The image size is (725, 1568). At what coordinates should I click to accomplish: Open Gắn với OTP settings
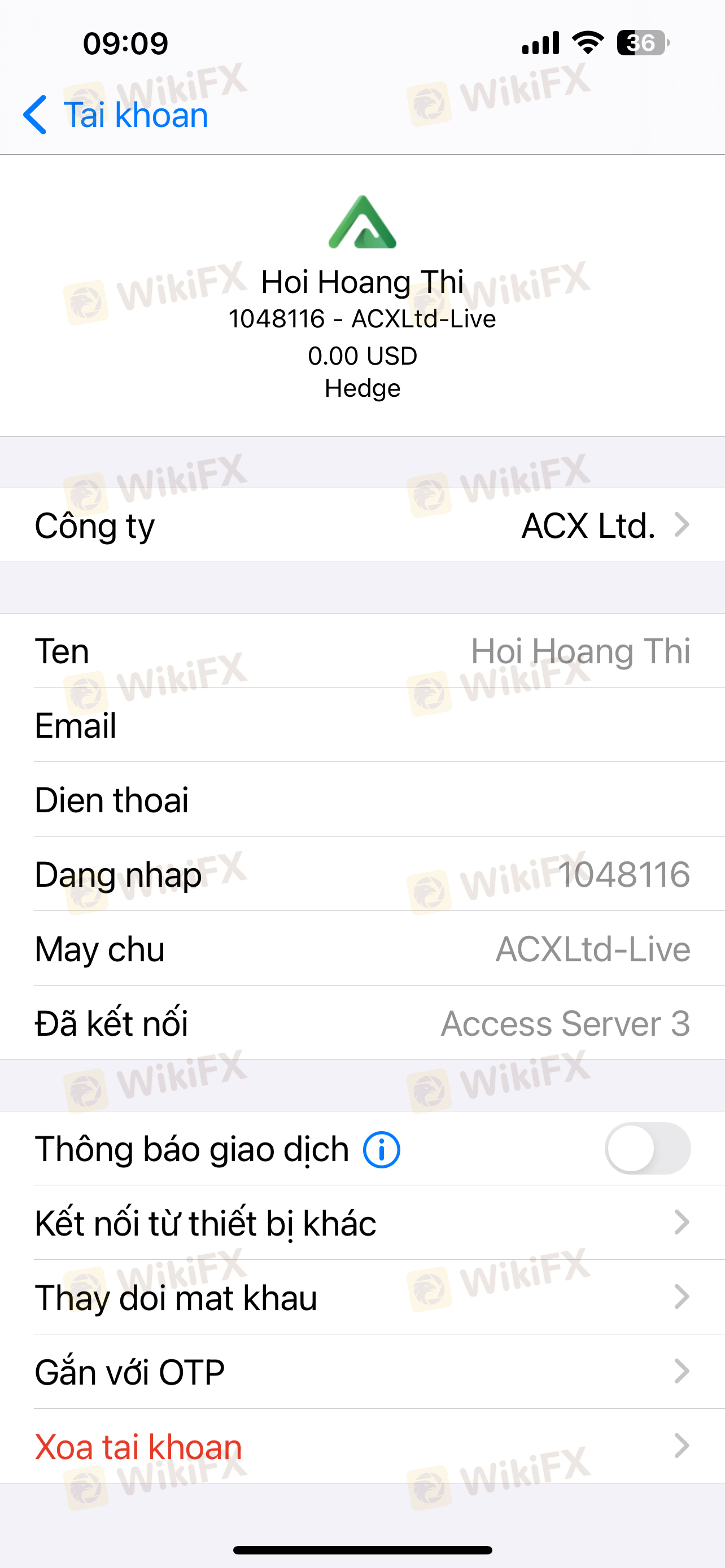click(362, 1372)
